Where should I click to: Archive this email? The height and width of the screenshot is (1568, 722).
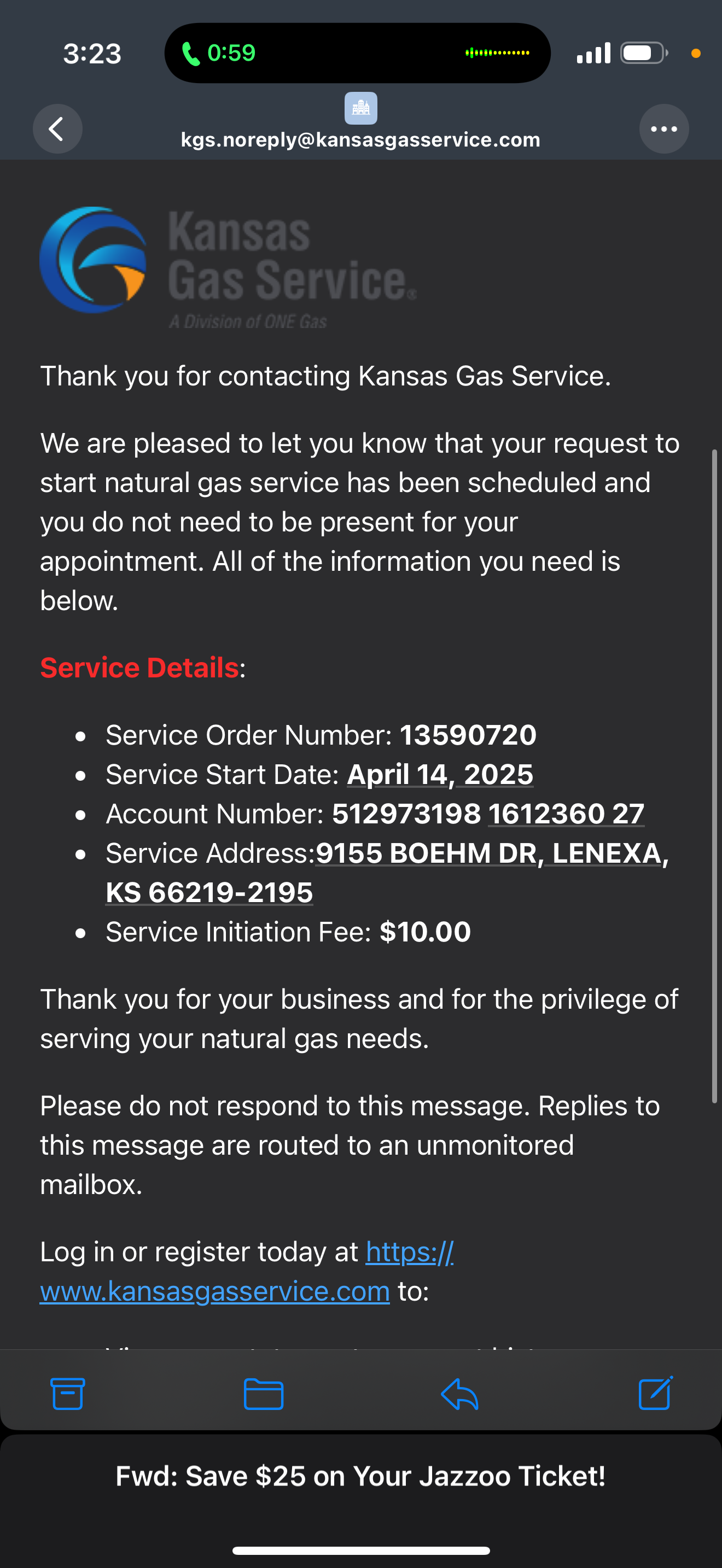[68, 1394]
